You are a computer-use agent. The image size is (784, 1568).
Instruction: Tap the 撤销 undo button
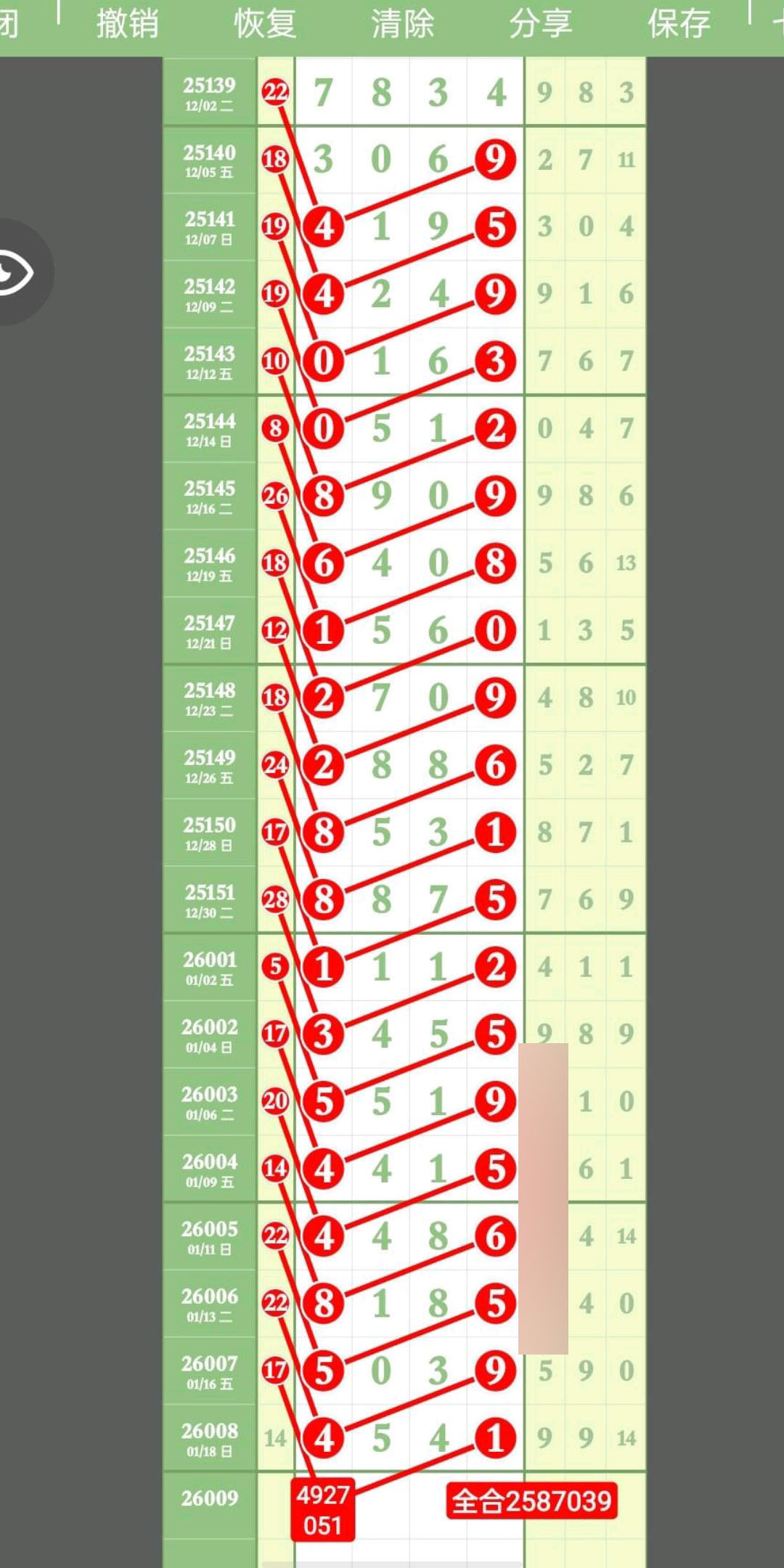click(x=128, y=25)
